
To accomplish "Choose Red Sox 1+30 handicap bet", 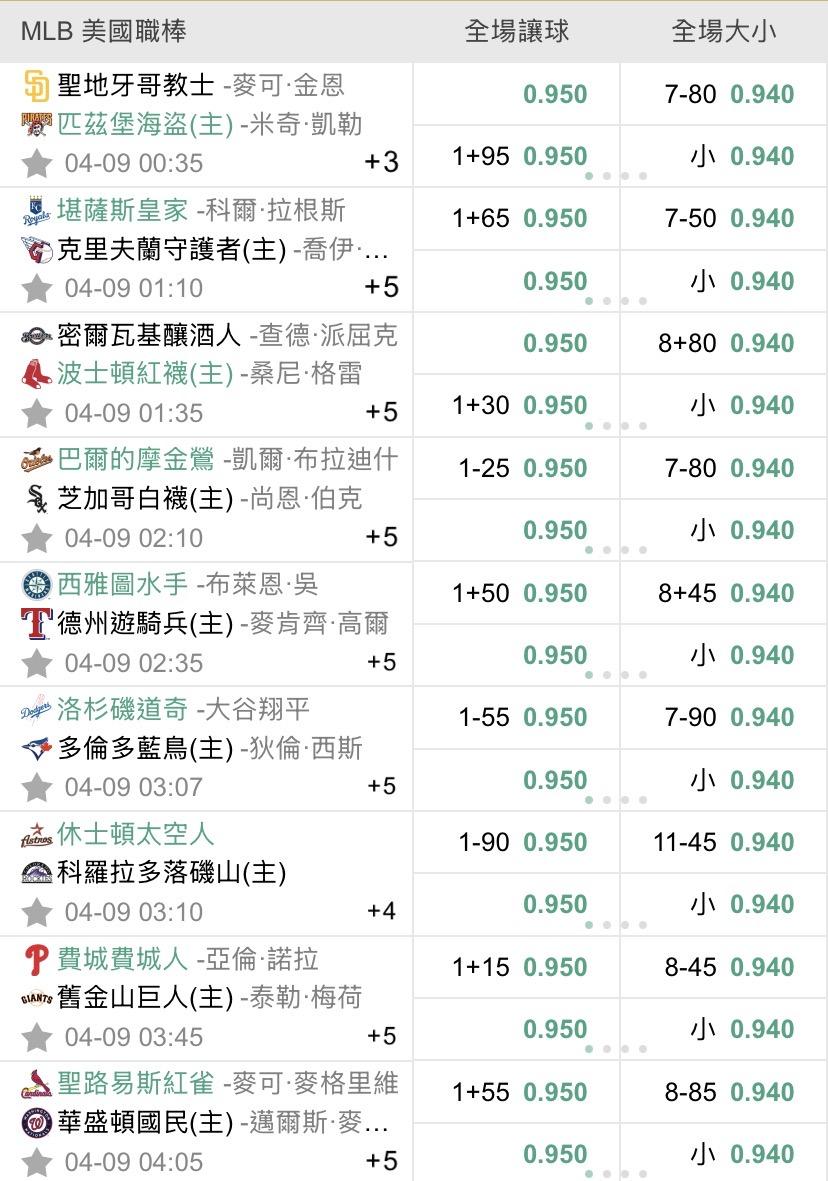I will click(x=517, y=405).
